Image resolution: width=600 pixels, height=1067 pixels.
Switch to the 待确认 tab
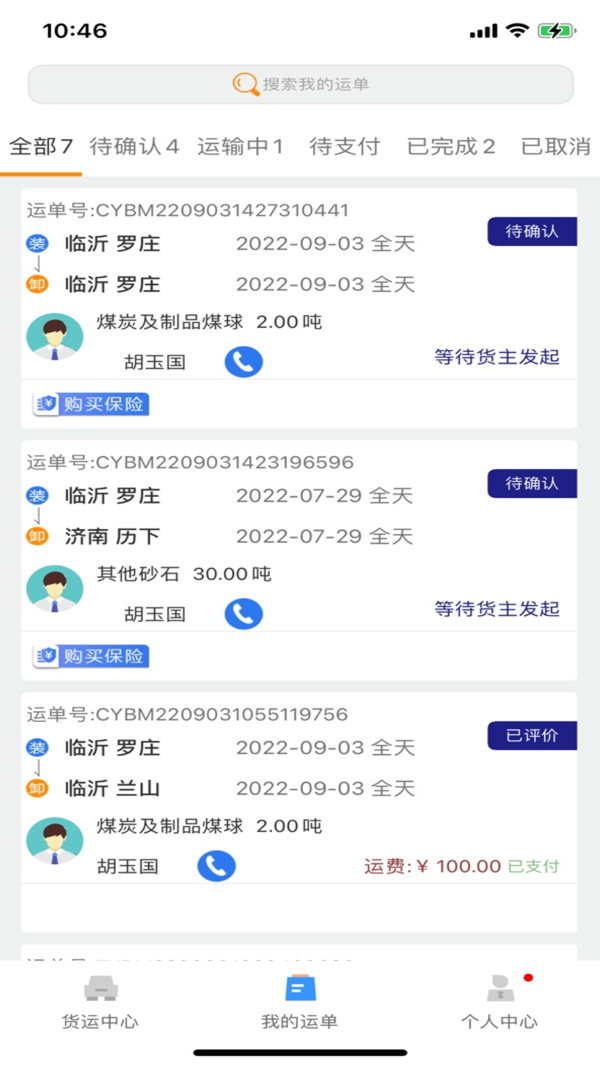pos(134,146)
